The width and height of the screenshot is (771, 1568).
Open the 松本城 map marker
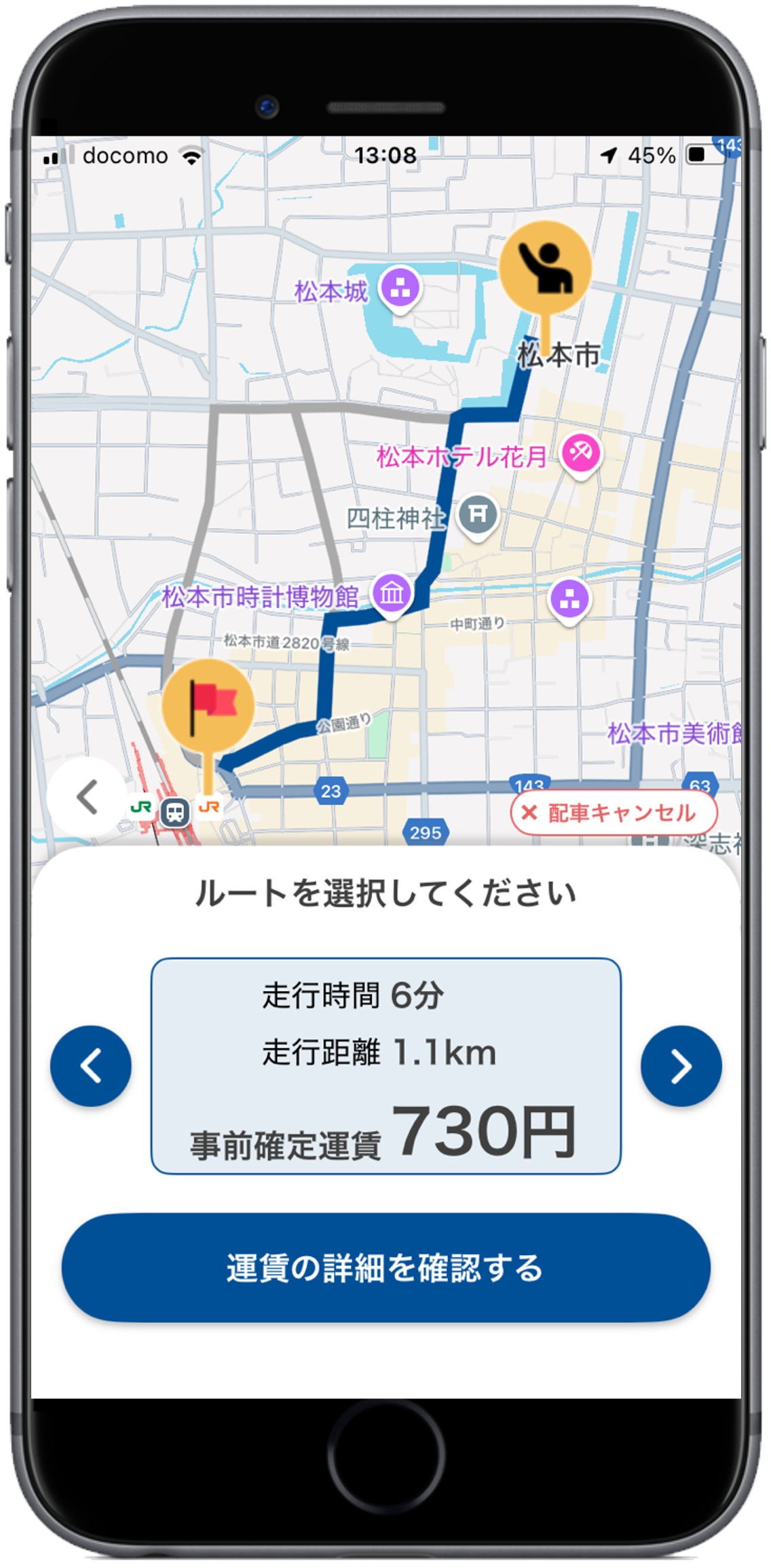click(x=400, y=288)
